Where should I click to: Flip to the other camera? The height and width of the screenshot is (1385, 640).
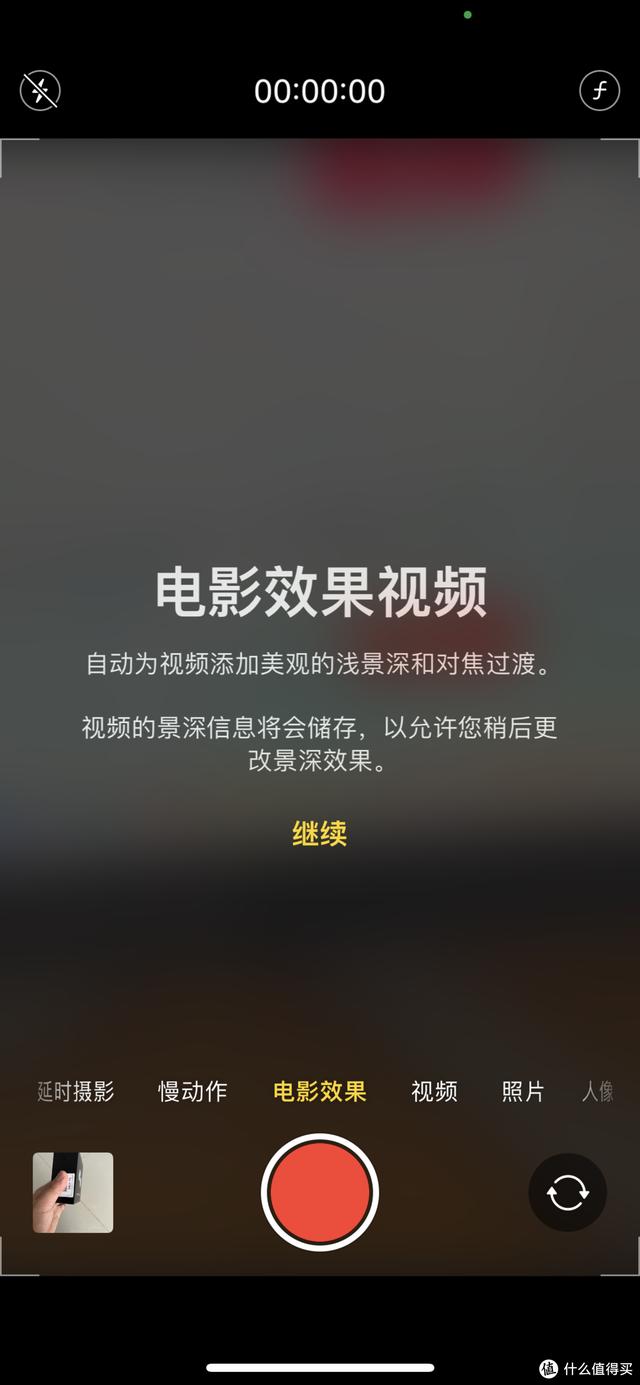pyautogui.click(x=567, y=1192)
